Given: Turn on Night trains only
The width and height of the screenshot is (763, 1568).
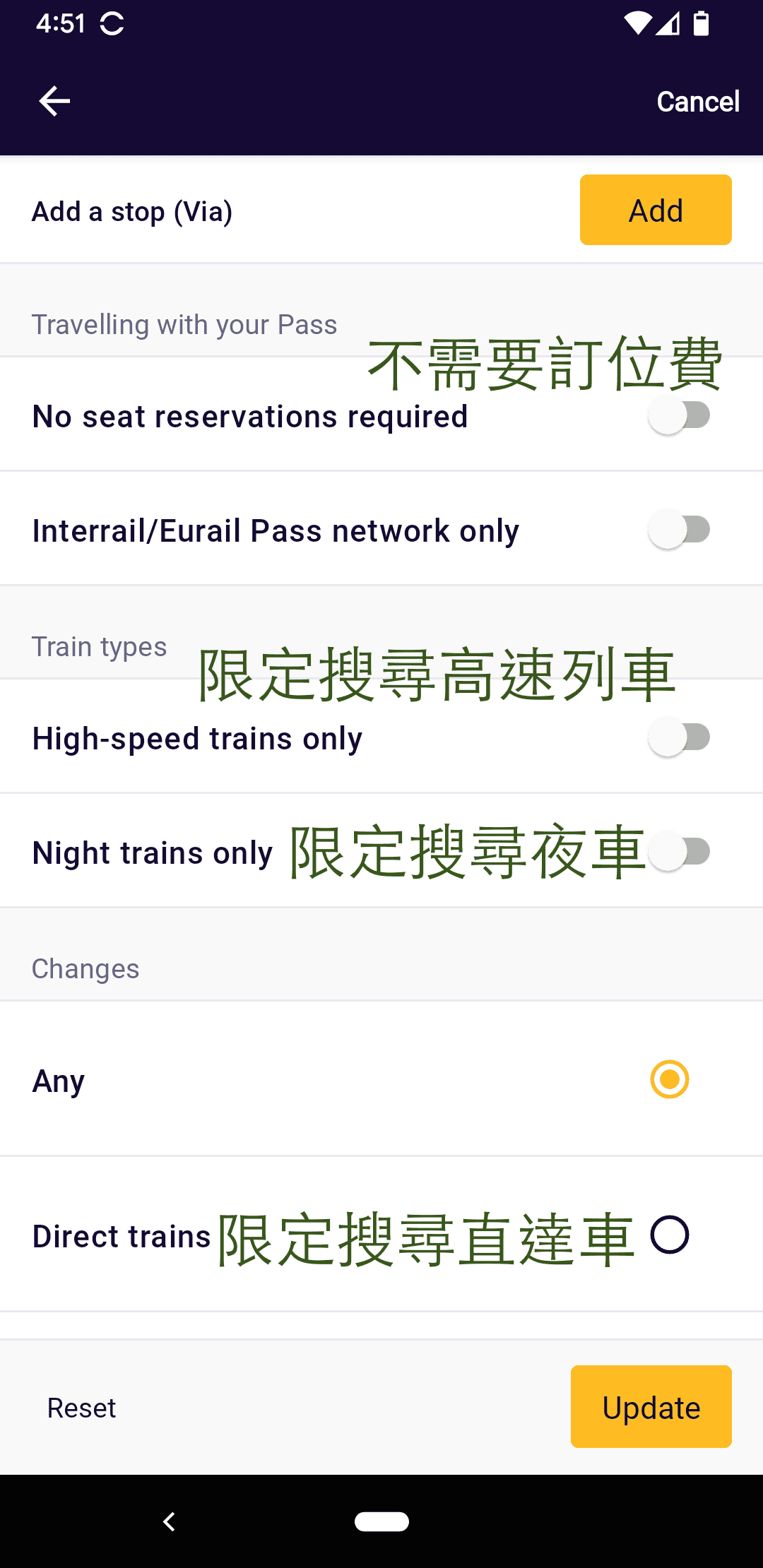Looking at the screenshot, I should click(680, 851).
